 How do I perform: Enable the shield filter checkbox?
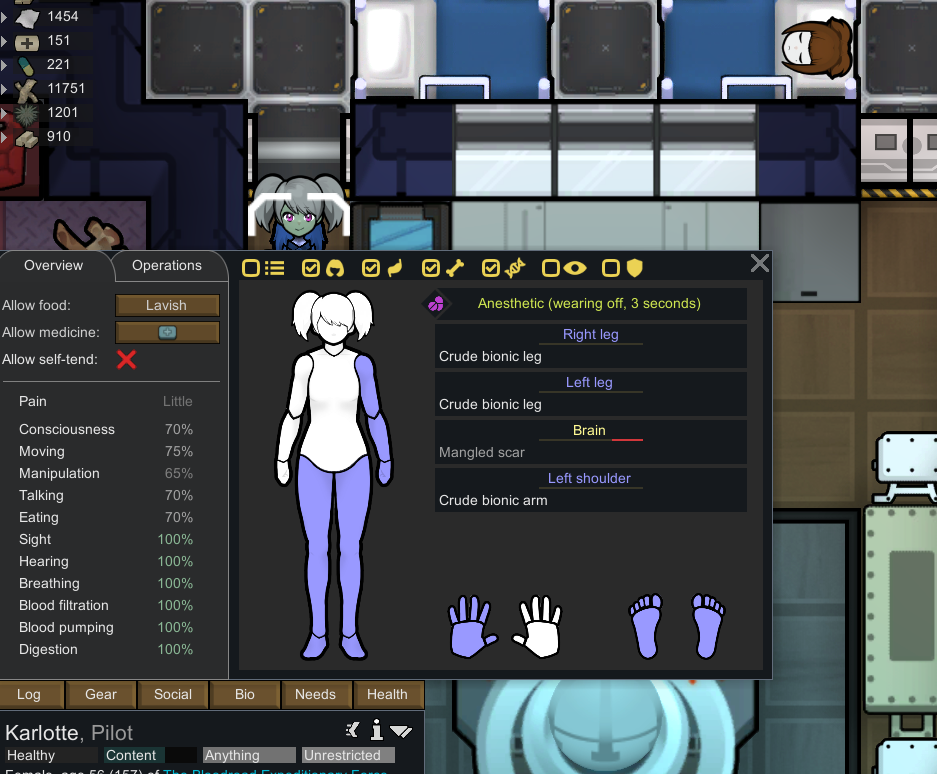coord(611,268)
